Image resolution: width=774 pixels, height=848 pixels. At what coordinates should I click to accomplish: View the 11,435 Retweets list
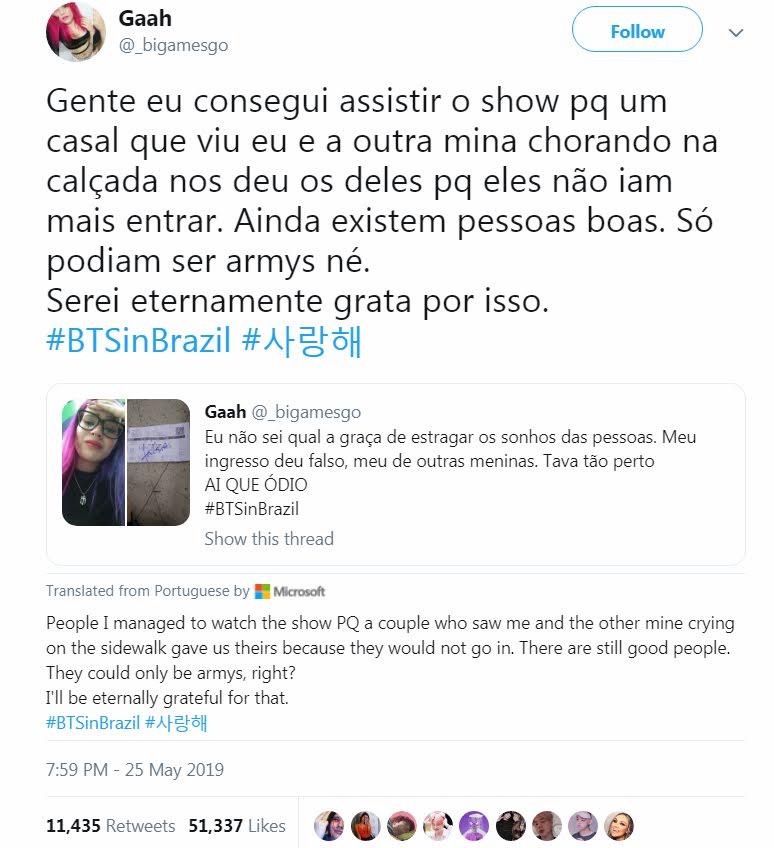pyautogui.click(x=110, y=826)
